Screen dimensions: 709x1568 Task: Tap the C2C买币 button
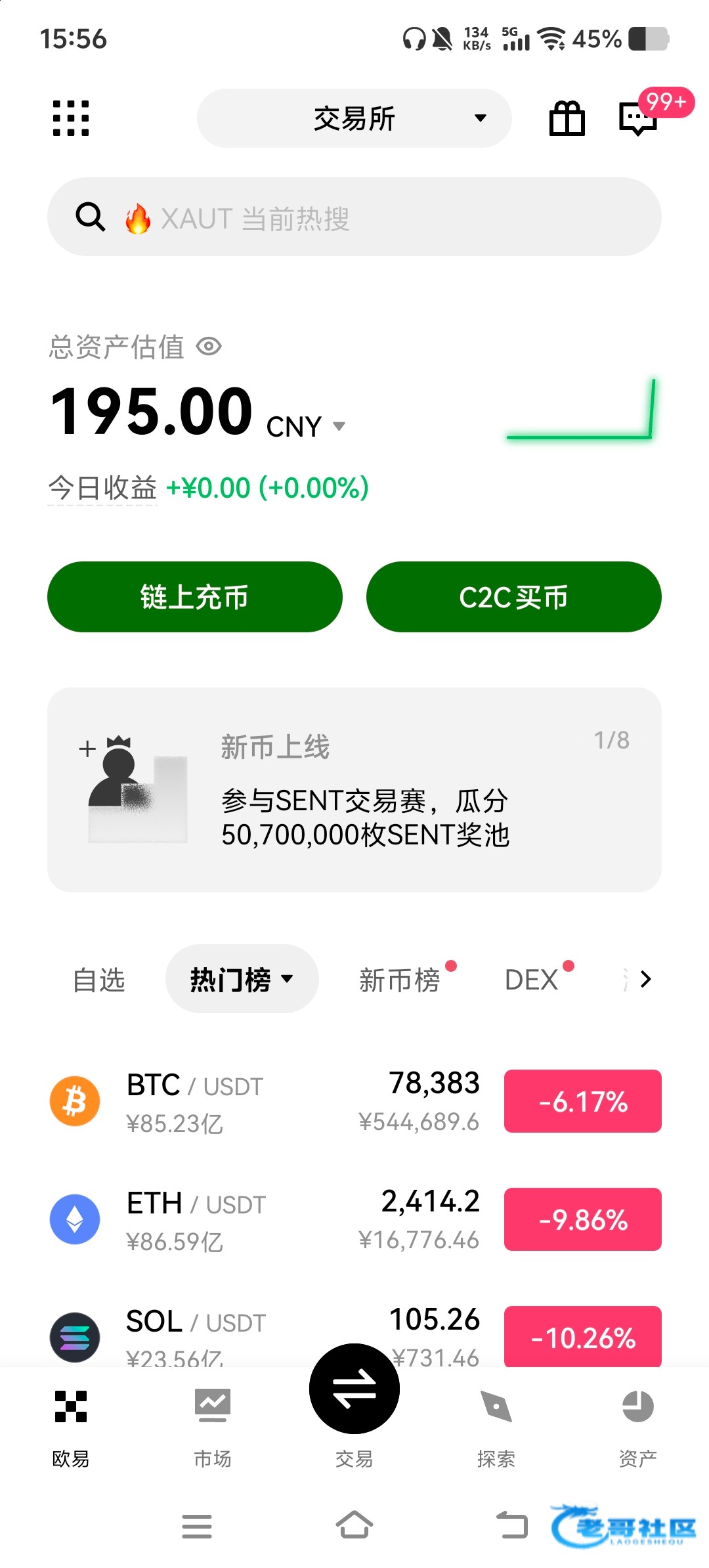(513, 597)
